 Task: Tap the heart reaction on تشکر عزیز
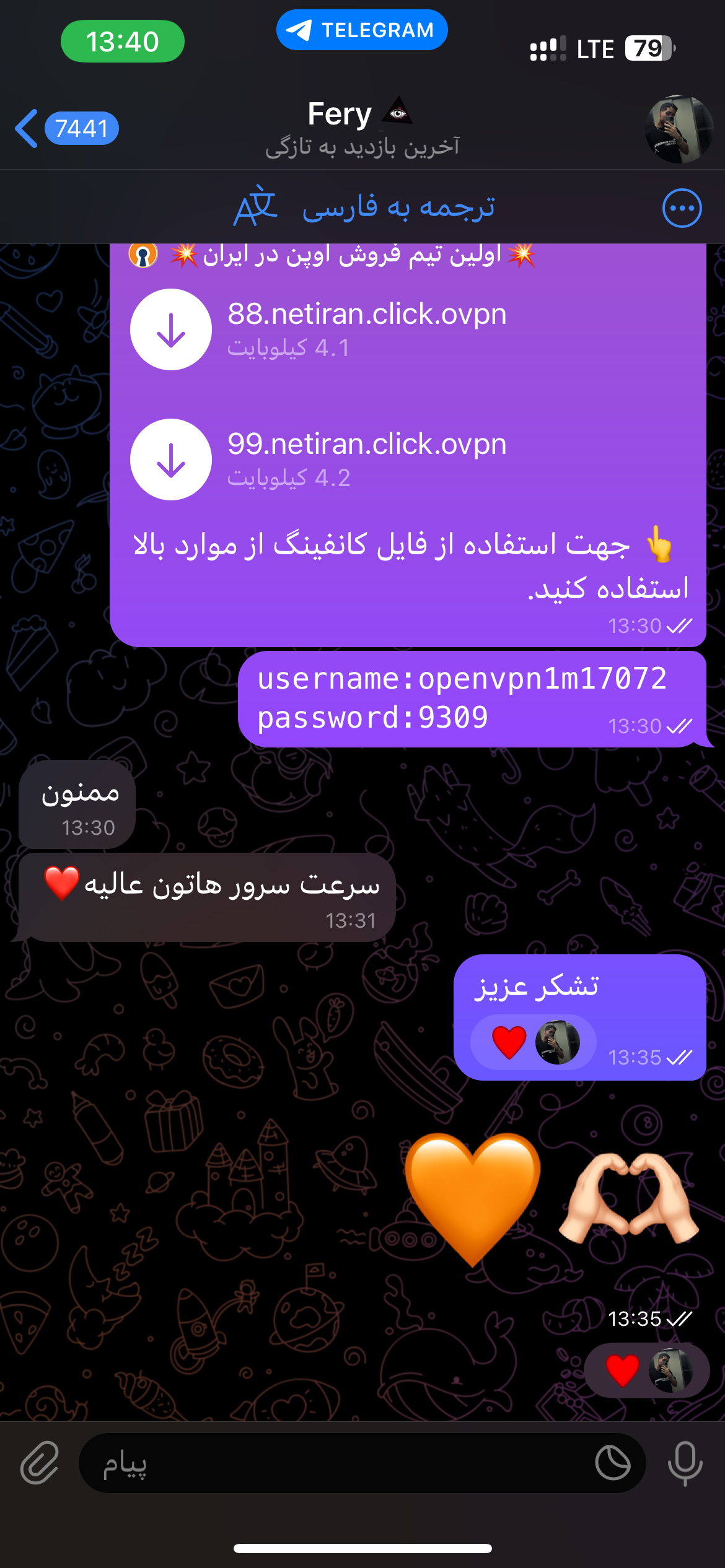coord(533,1043)
